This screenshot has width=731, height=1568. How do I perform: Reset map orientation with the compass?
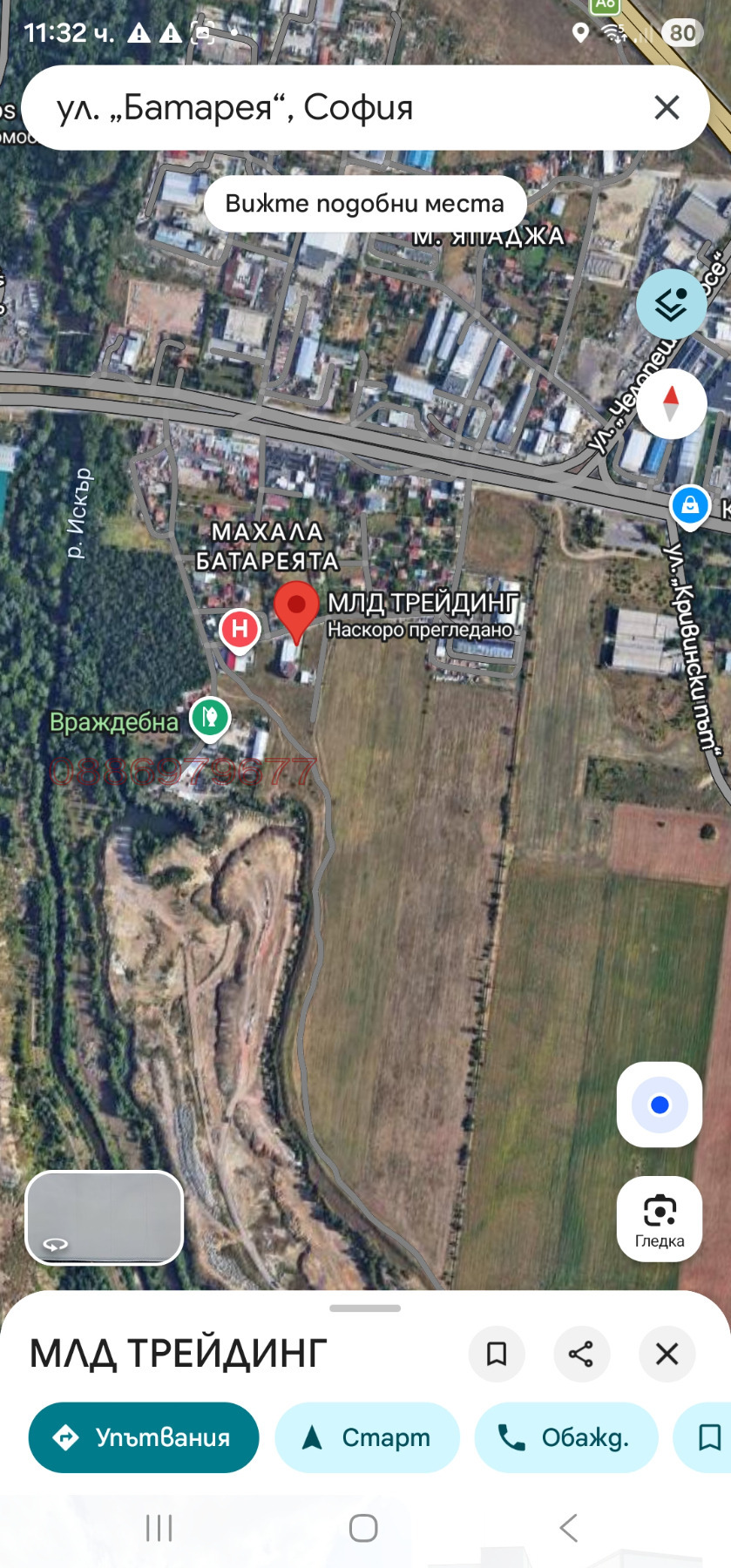click(x=671, y=404)
